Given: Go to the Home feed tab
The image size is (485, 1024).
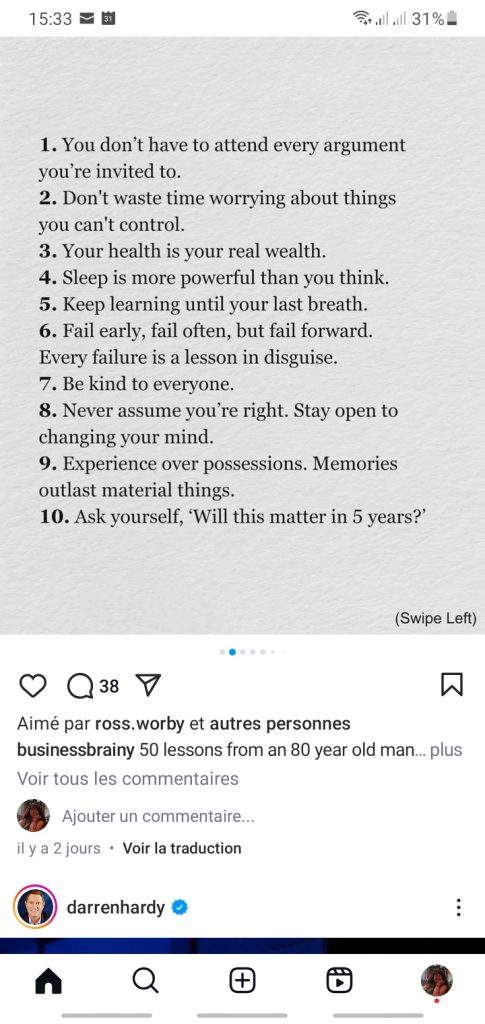Looking at the screenshot, I should click(x=48, y=981).
